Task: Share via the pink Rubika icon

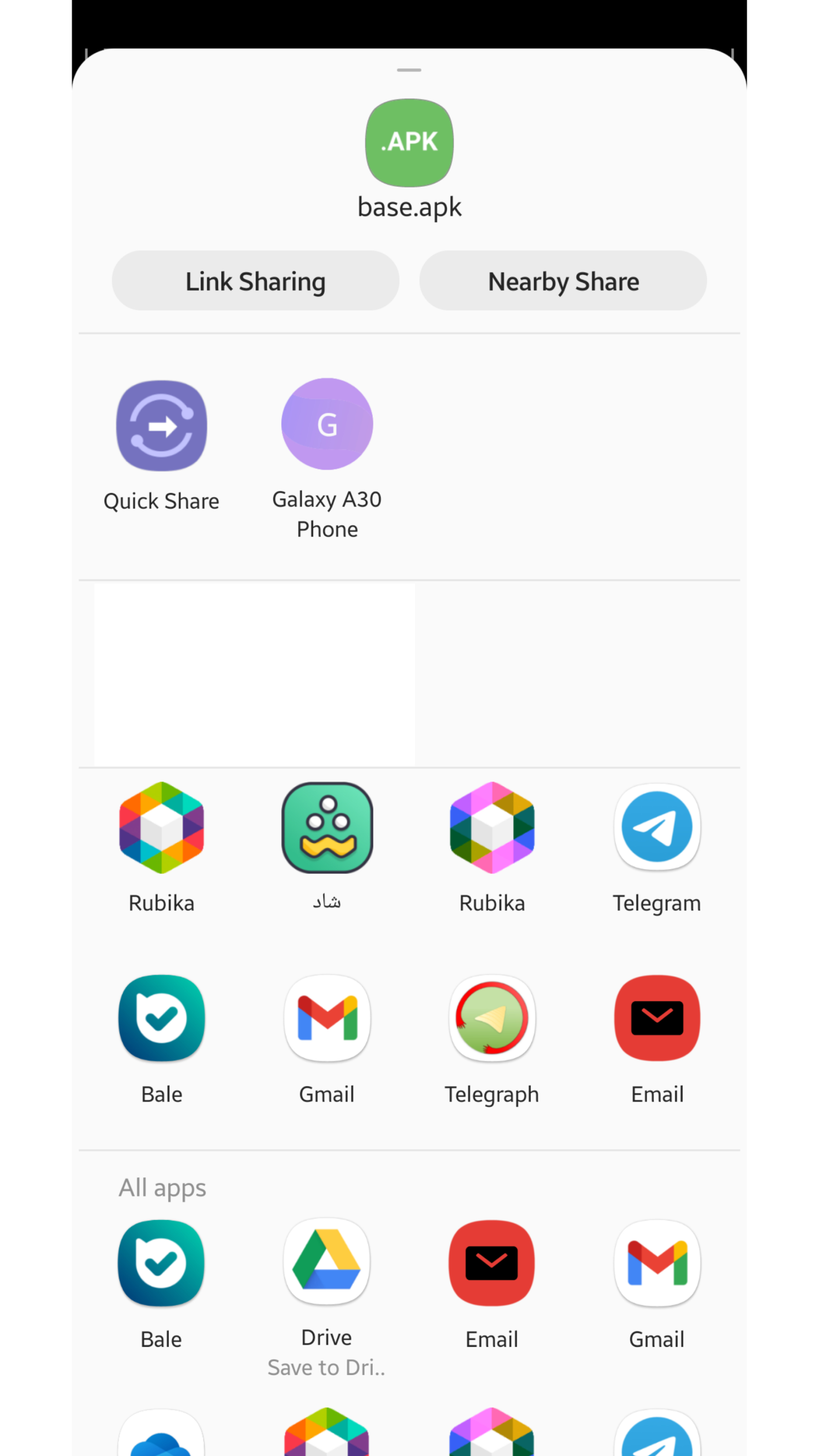Action: (492, 827)
